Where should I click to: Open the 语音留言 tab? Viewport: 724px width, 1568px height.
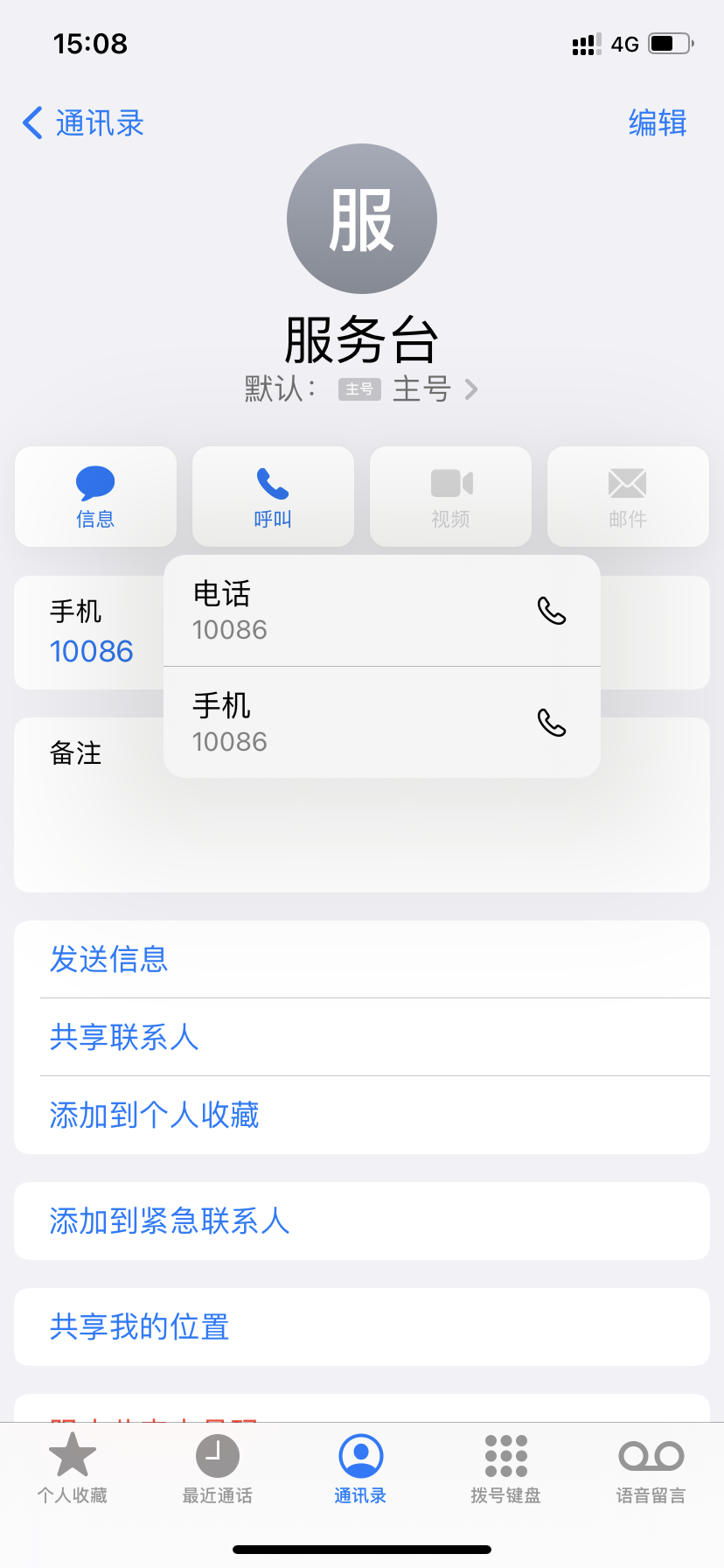coord(651,1470)
